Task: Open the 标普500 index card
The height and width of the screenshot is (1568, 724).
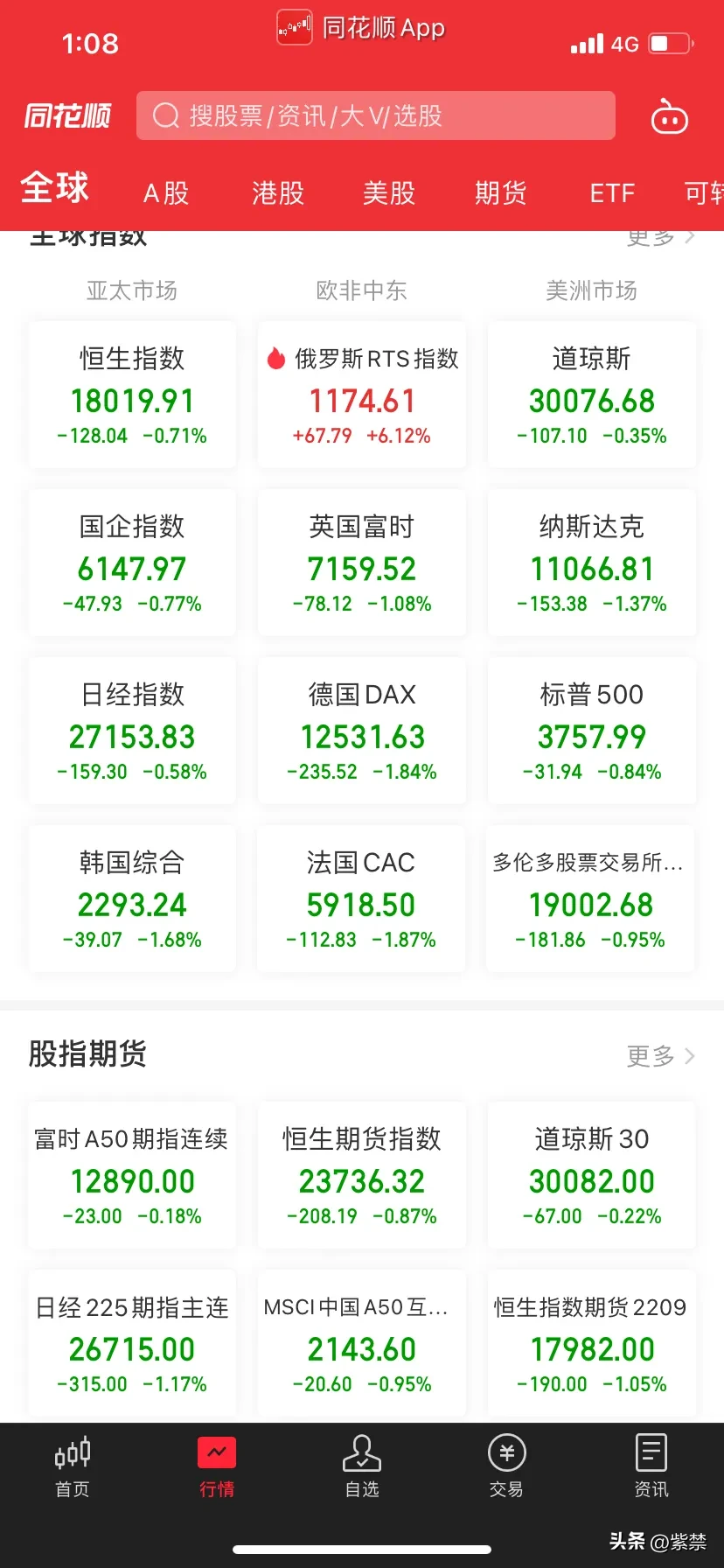Action: pos(592,731)
